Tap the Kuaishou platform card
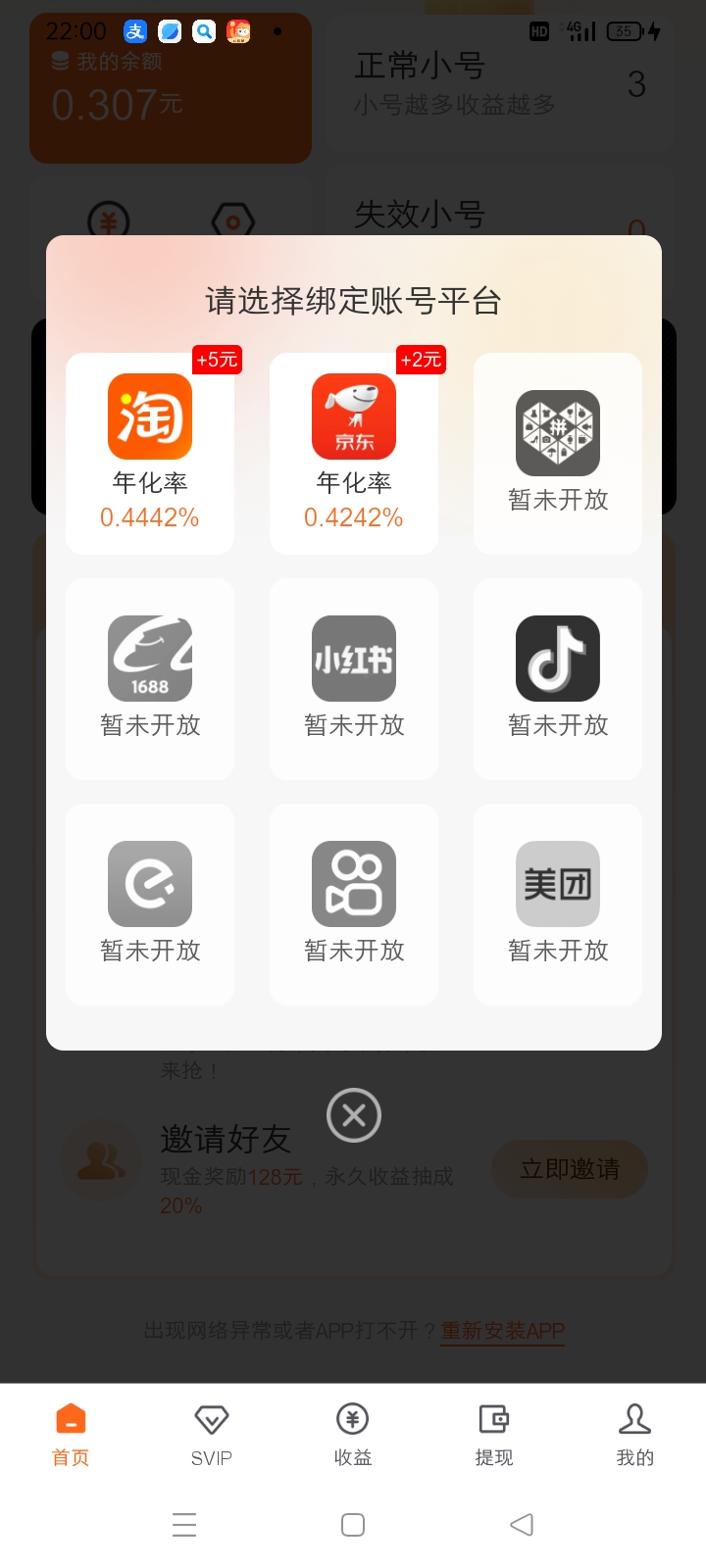The width and height of the screenshot is (706, 1568). 354,905
